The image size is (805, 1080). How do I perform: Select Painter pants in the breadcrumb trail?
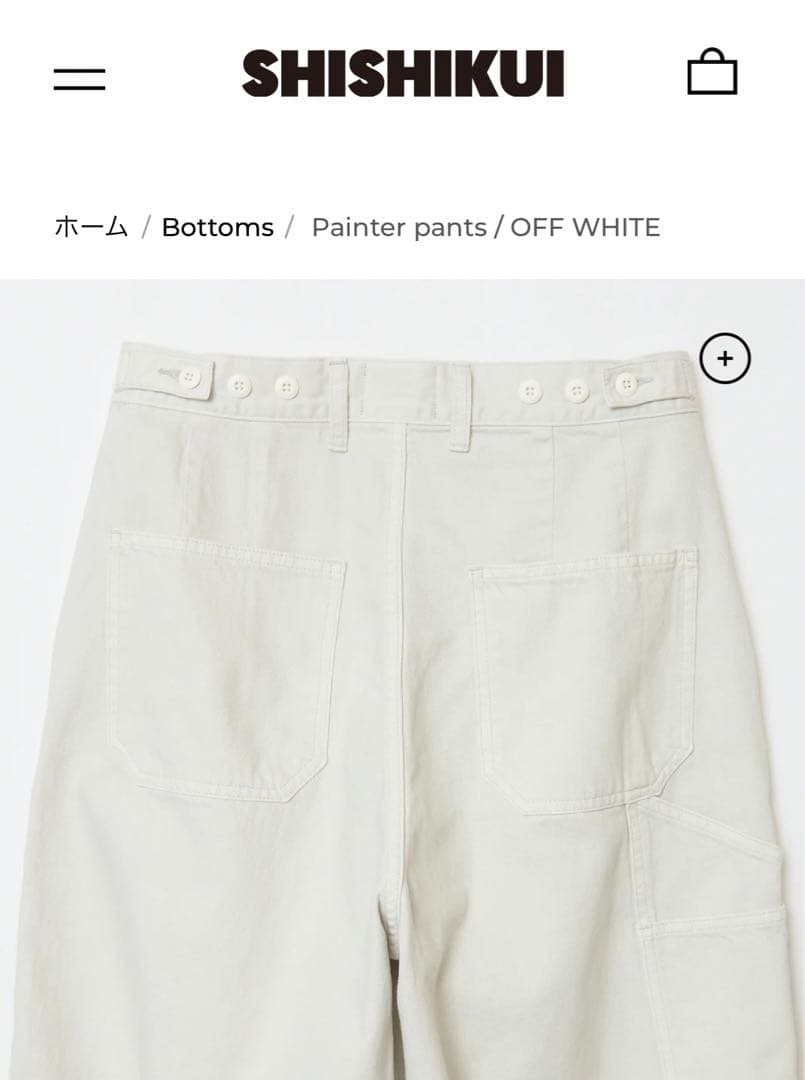pos(399,227)
